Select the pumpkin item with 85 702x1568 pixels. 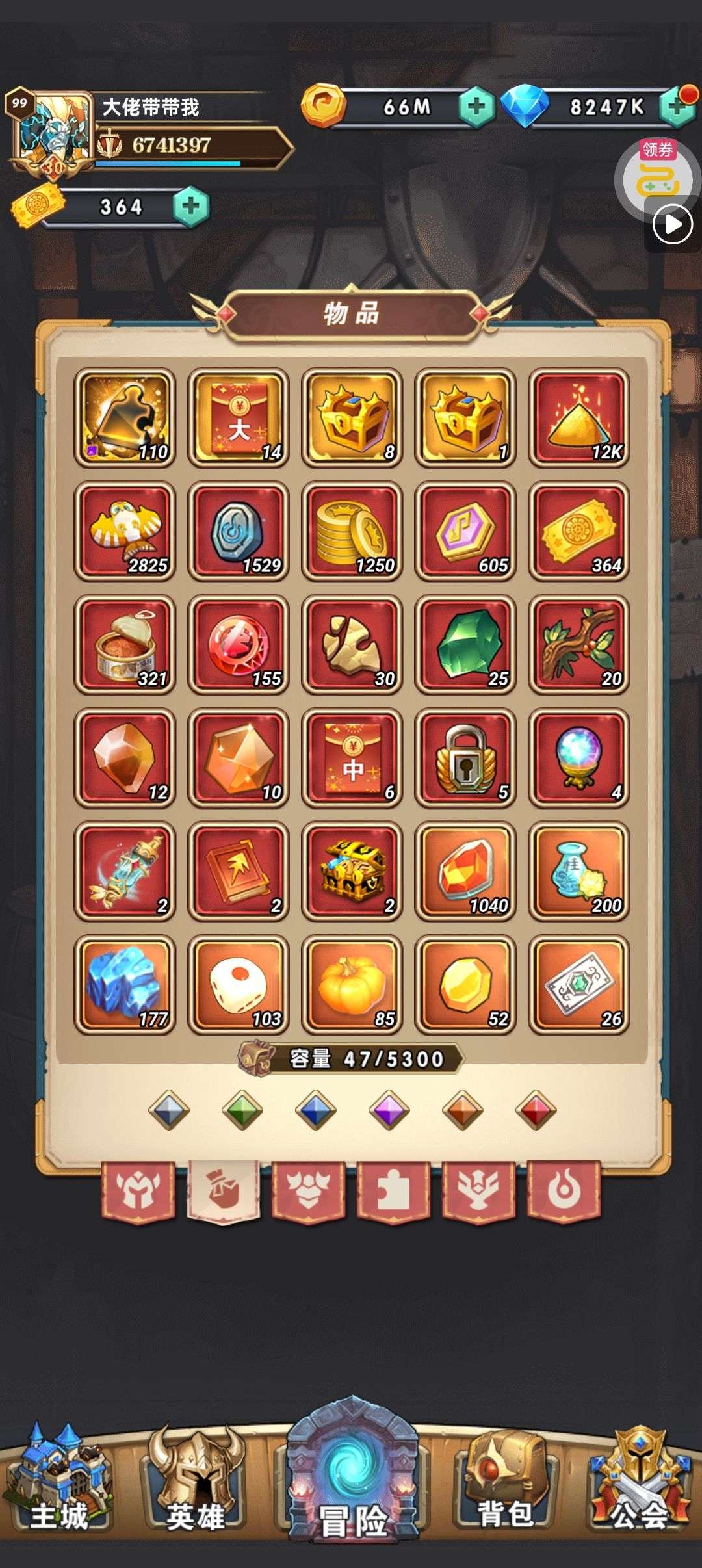352,985
